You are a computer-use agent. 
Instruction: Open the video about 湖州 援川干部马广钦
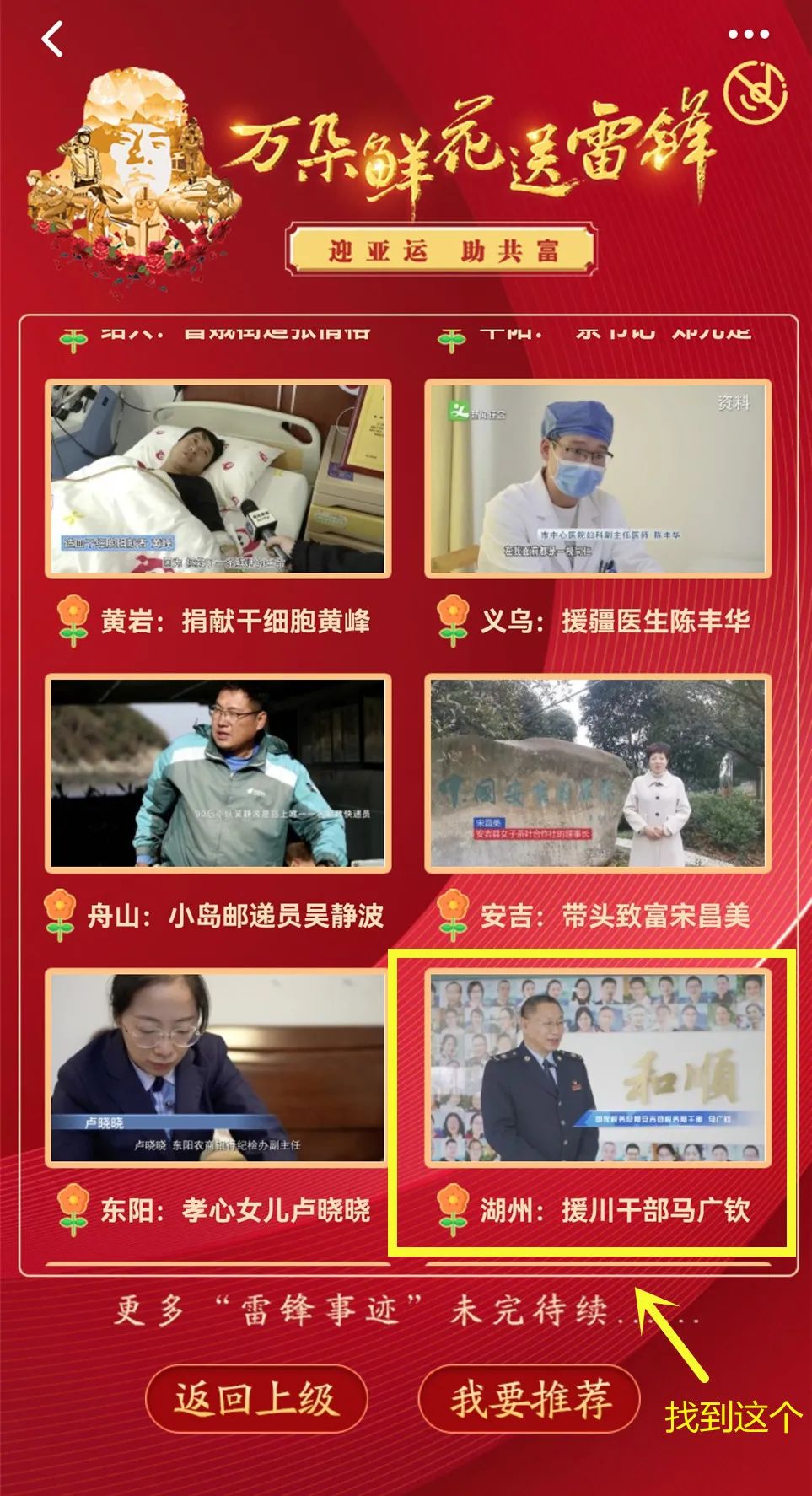598,1067
